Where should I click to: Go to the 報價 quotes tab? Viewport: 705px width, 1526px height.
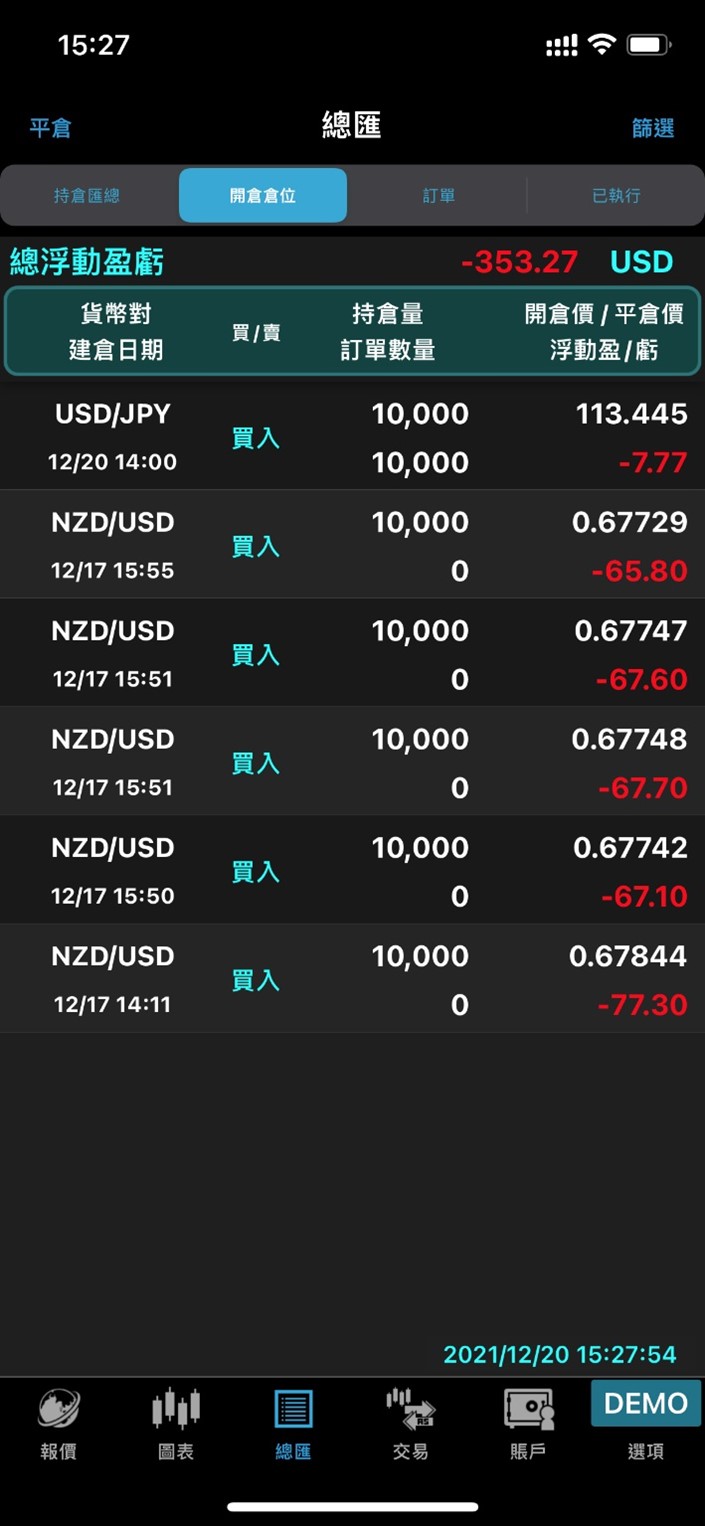pyautogui.click(x=59, y=1423)
